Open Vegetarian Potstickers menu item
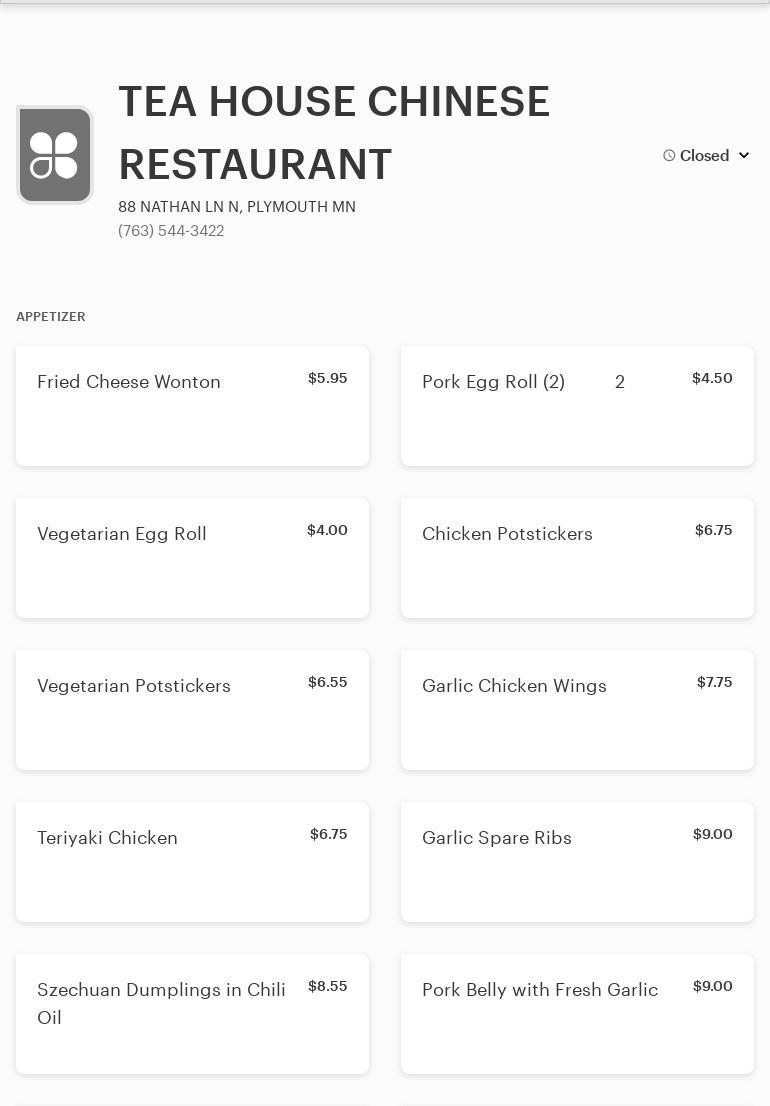 point(192,710)
